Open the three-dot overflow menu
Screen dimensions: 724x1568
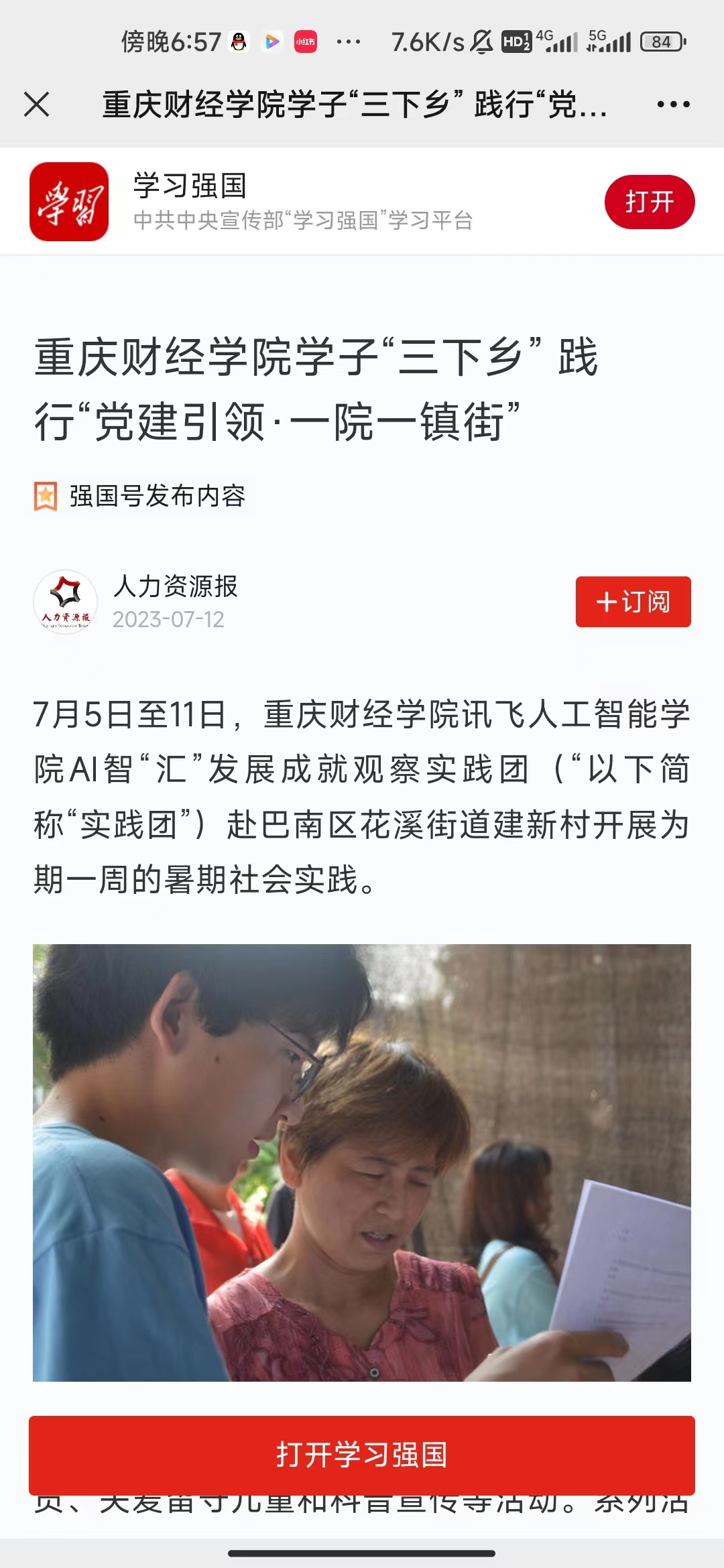[673, 105]
